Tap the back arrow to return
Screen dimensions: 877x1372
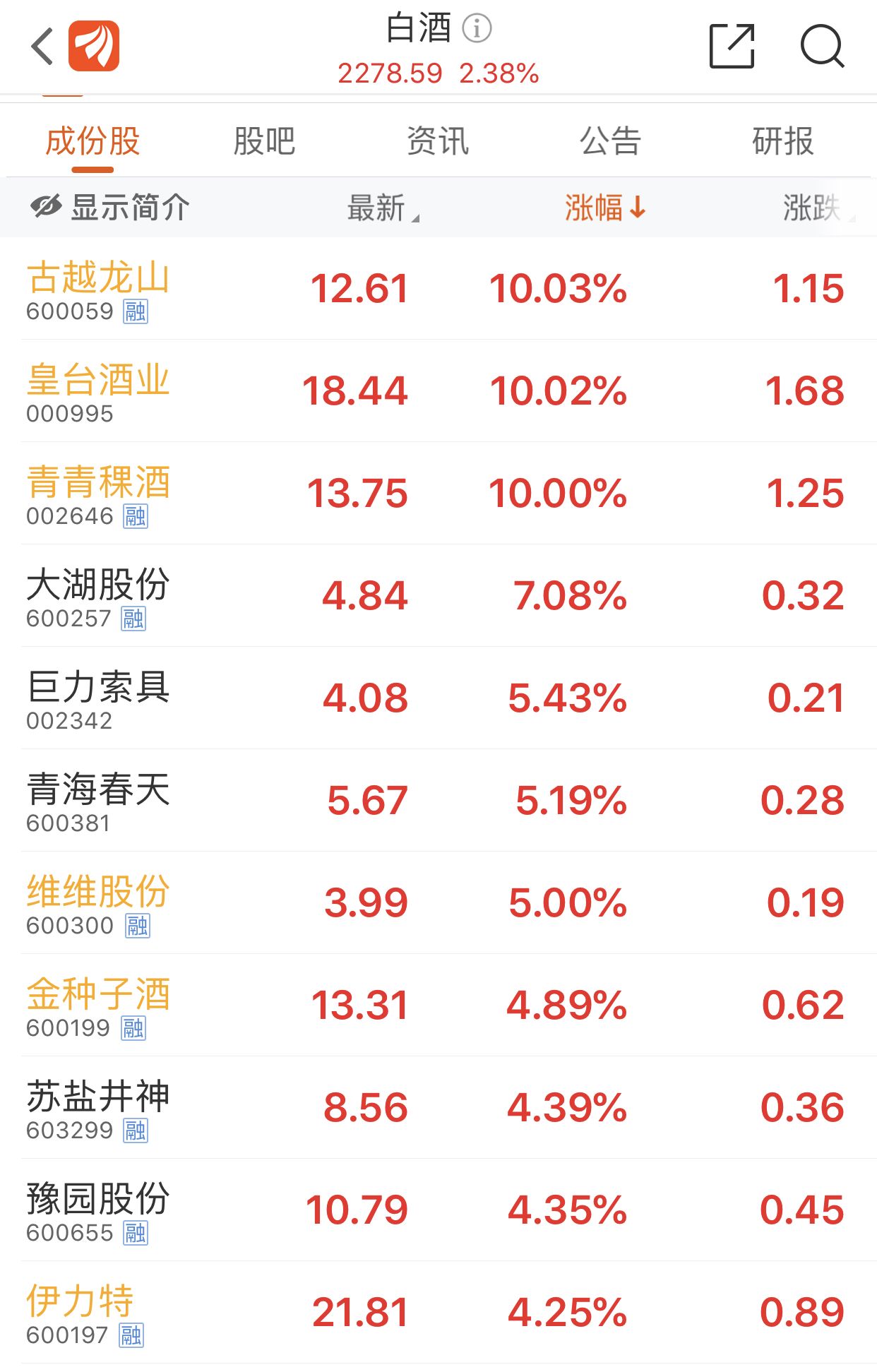(40, 47)
